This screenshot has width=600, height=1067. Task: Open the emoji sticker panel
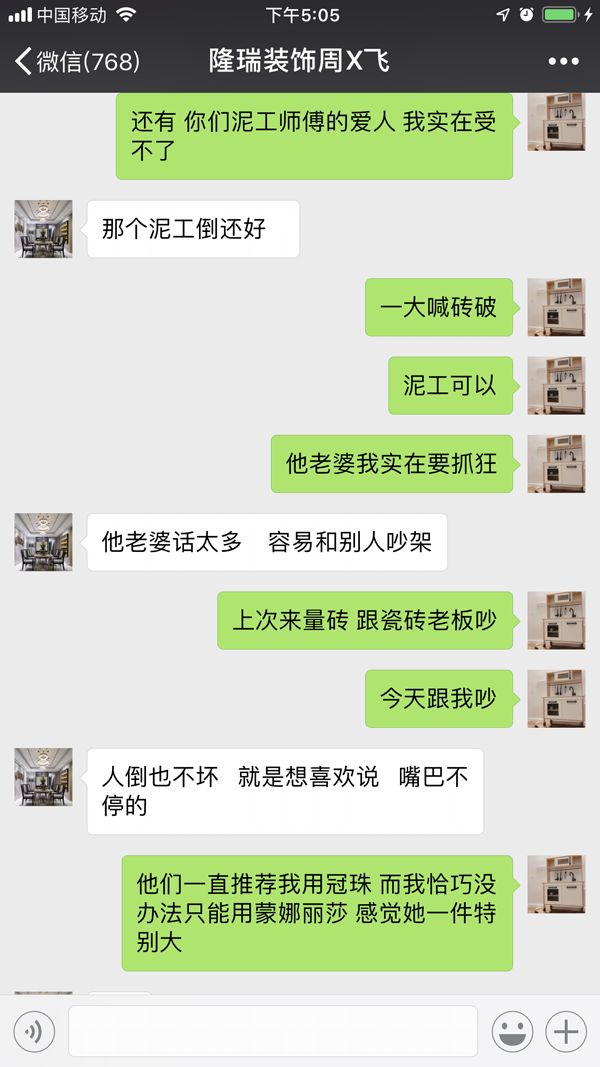tap(511, 1031)
